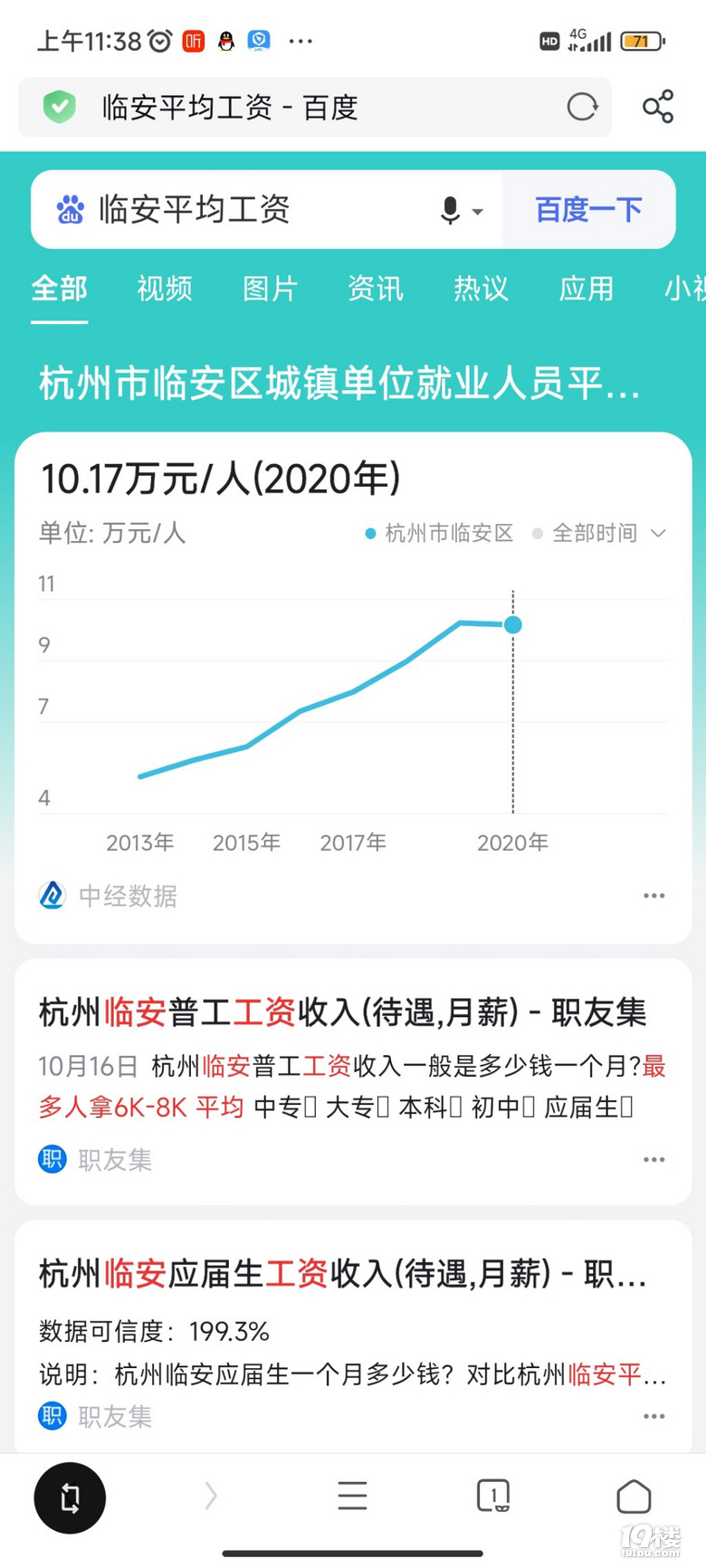
Task: Open more options under 普工工资 result
Action: pyautogui.click(x=654, y=1159)
